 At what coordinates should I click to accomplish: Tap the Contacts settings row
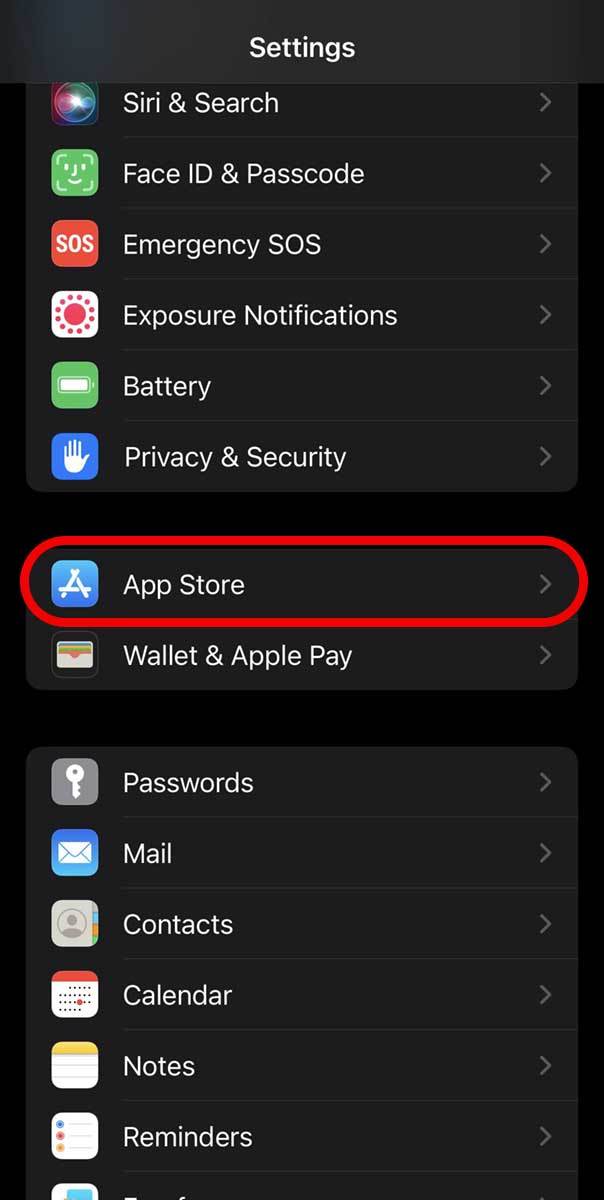tap(300, 925)
